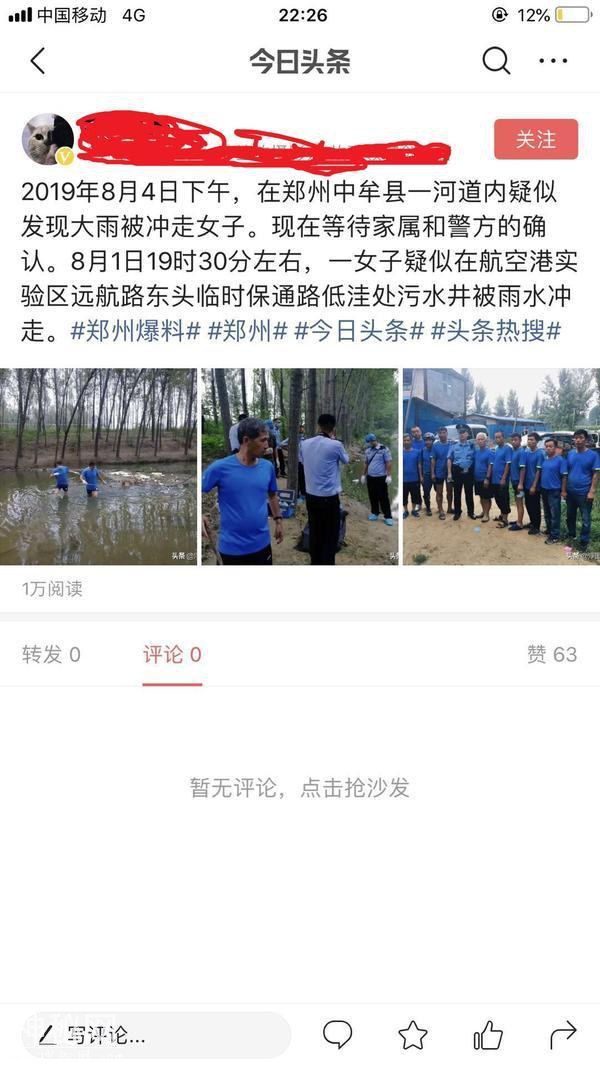Go back using the top-left arrow
Screen dimensions: 600x1067
38,62
